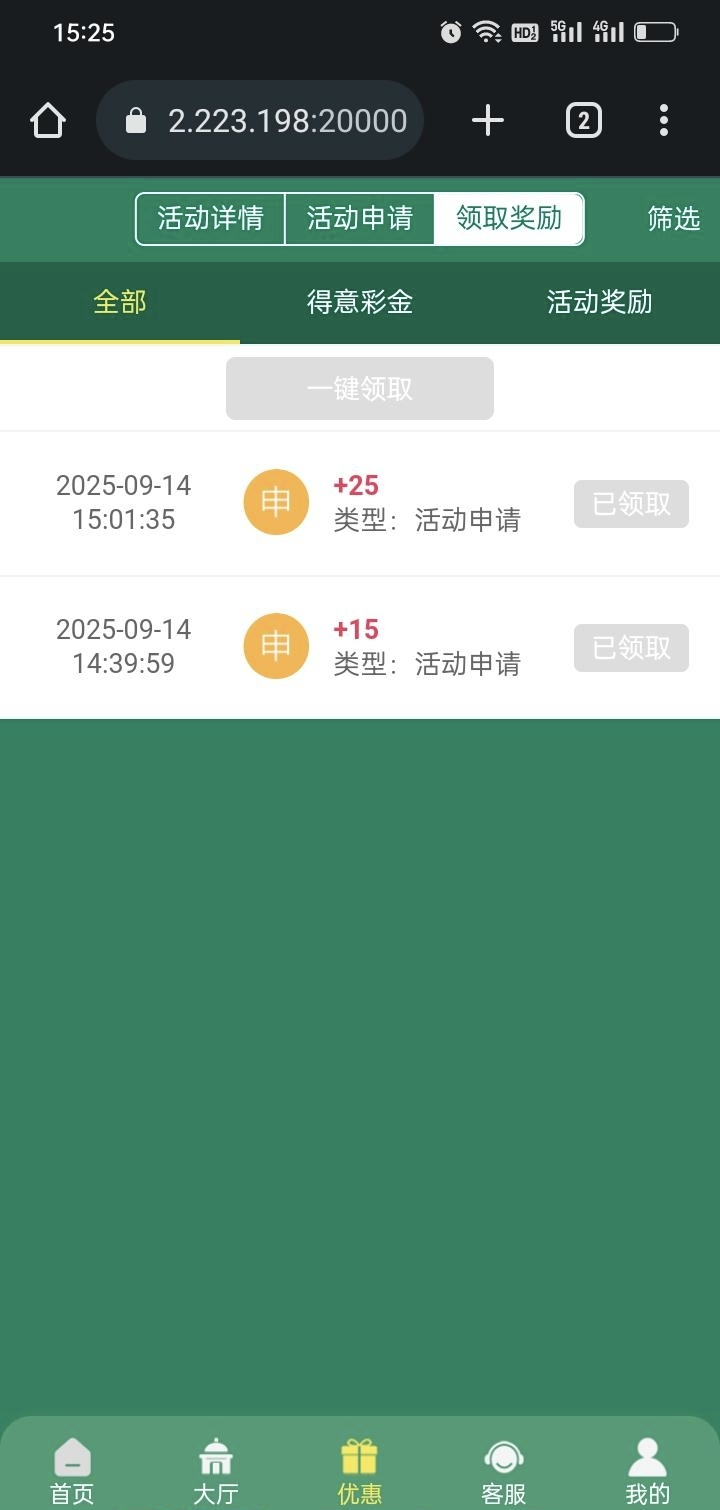This screenshot has height=1510, width=720.
Task: Tap 已领取 on the +15 reward
Action: 631,648
